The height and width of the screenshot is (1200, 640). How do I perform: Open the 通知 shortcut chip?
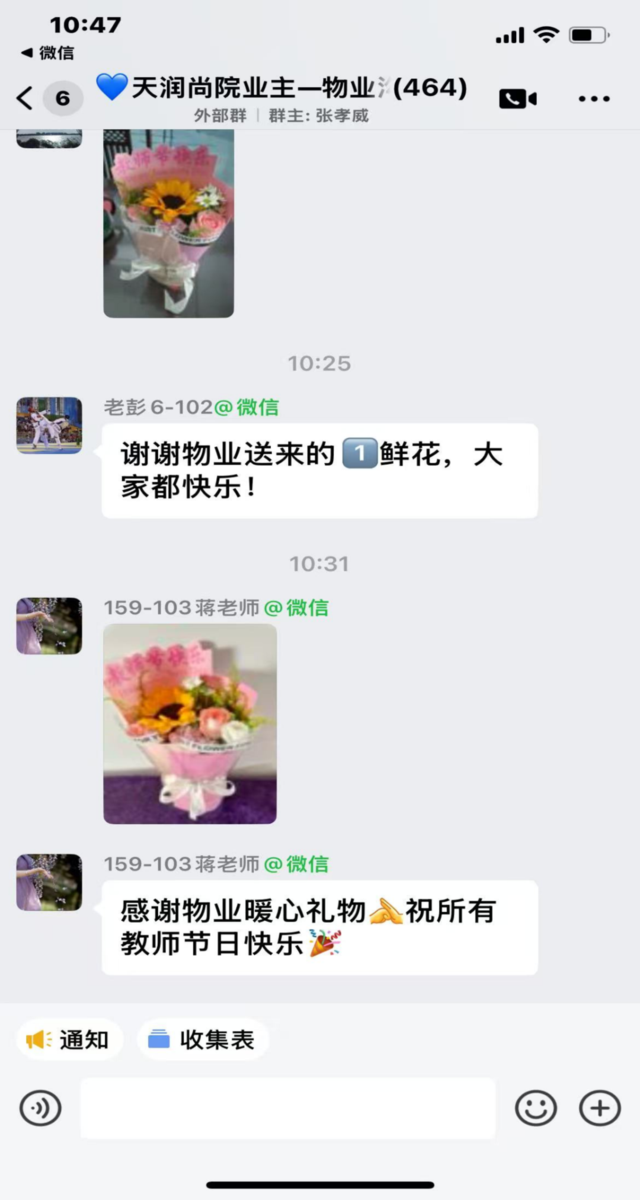click(x=70, y=1040)
